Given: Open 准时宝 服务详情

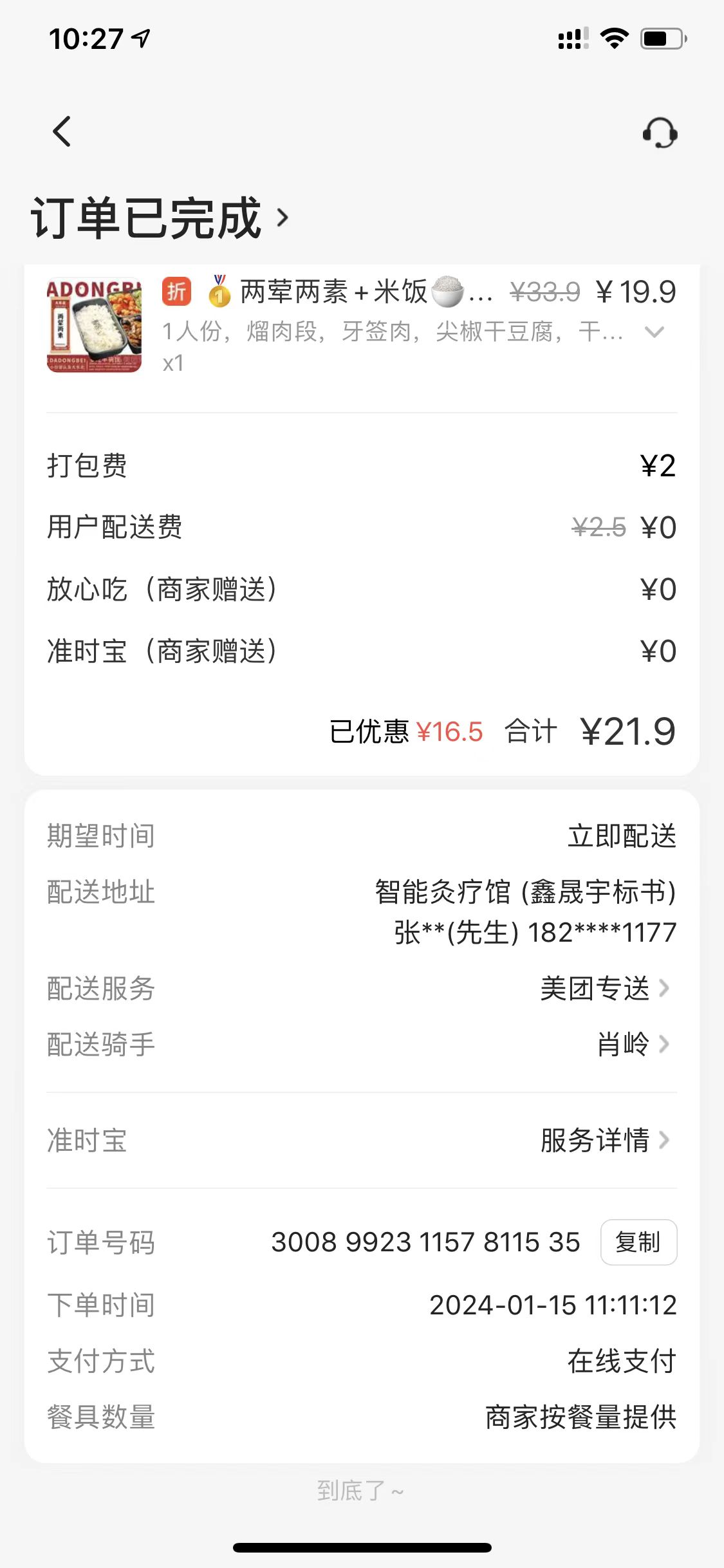Looking at the screenshot, I should (x=605, y=1140).
